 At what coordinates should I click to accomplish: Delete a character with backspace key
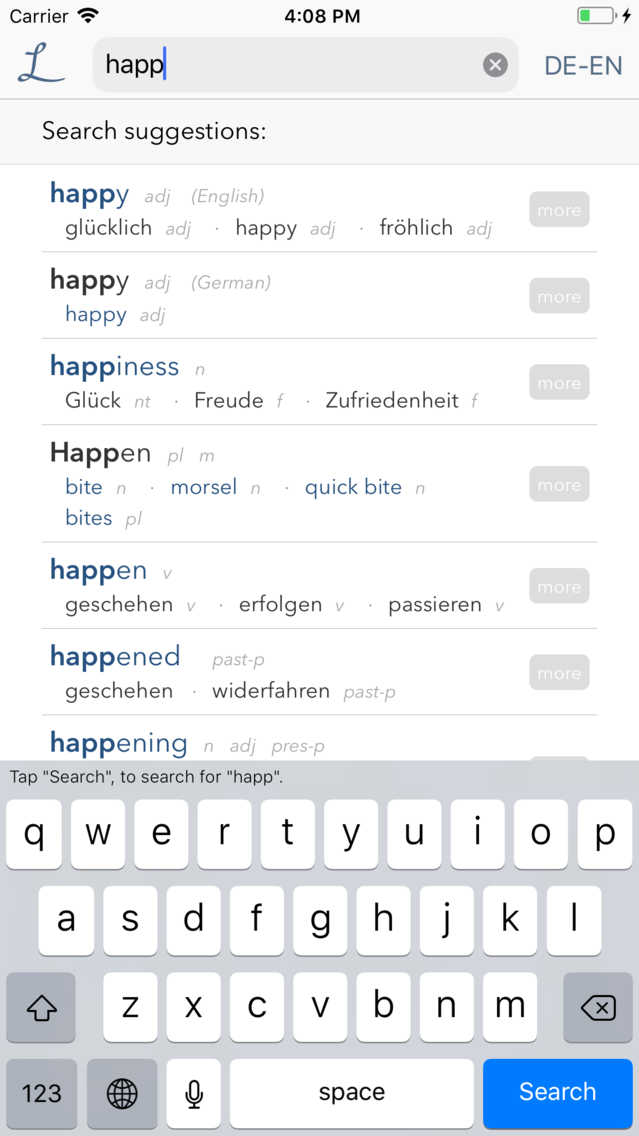(x=598, y=1008)
